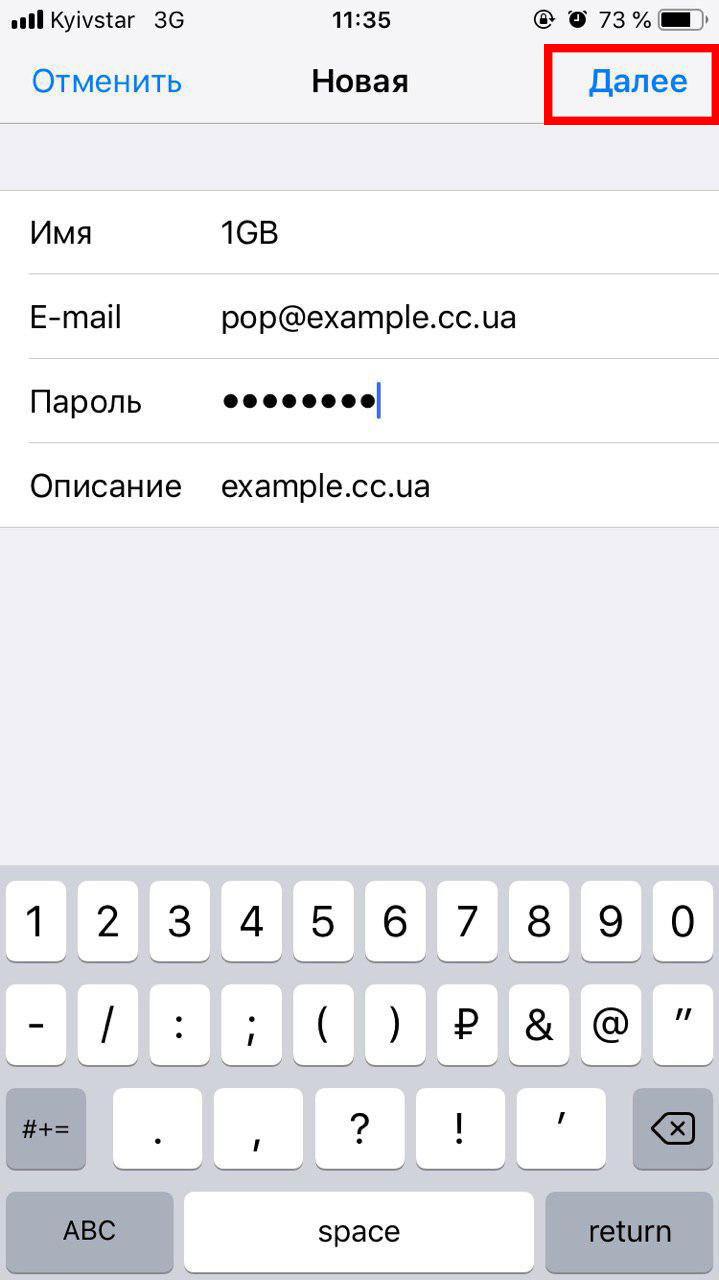Tap the keyboard backspace key
The height and width of the screenshot is (1280, 719).
coord(672,1130)
